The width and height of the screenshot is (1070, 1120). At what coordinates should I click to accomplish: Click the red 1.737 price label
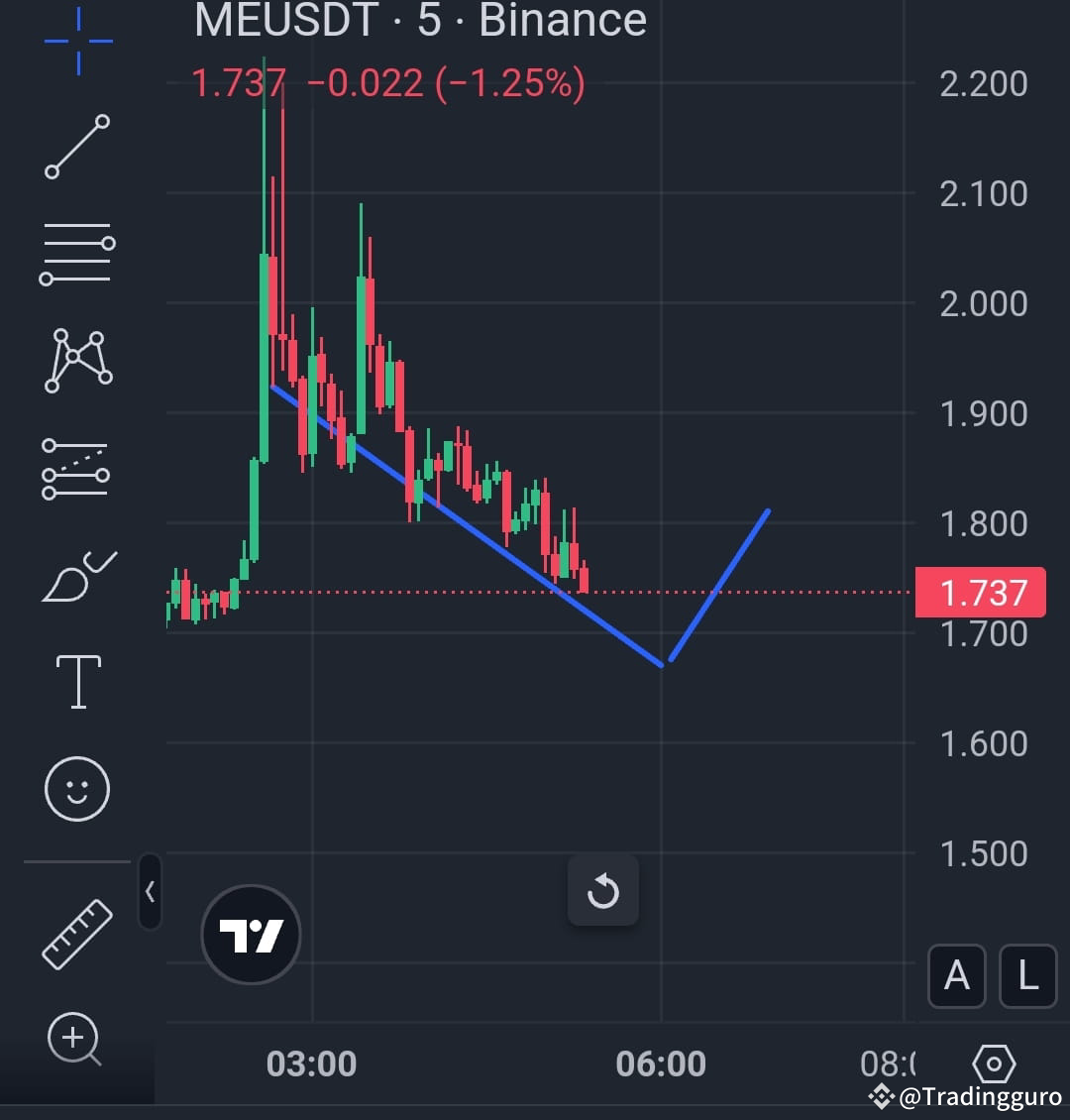click(x=981, y=593)
